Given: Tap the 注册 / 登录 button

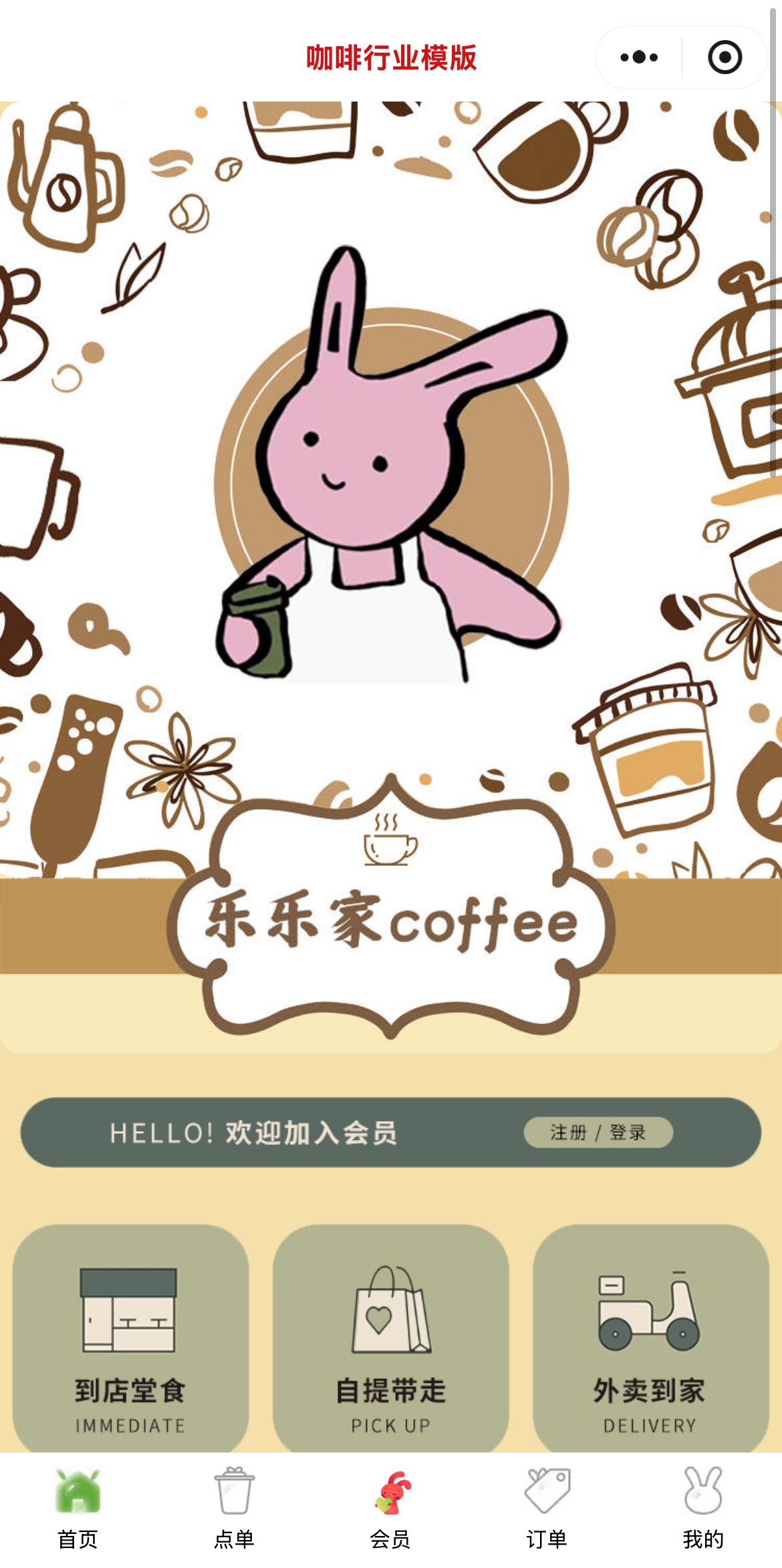Looking at the screenshot, I should 598,1132.
